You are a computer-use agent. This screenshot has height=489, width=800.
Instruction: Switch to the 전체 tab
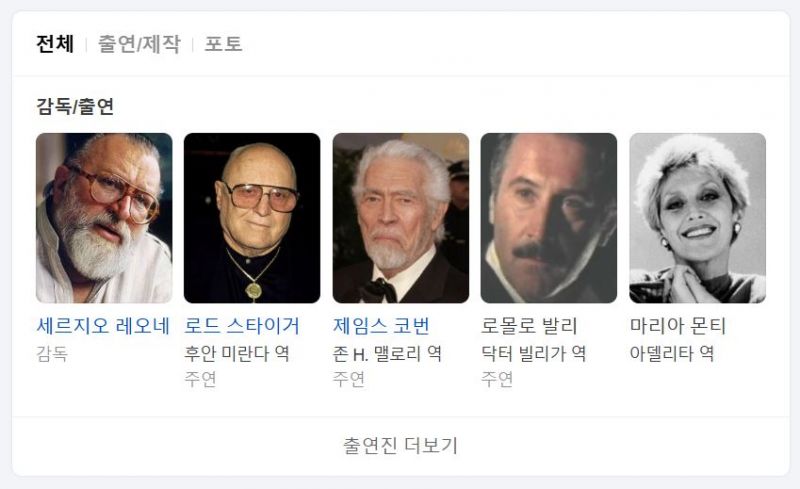[55, 44]
